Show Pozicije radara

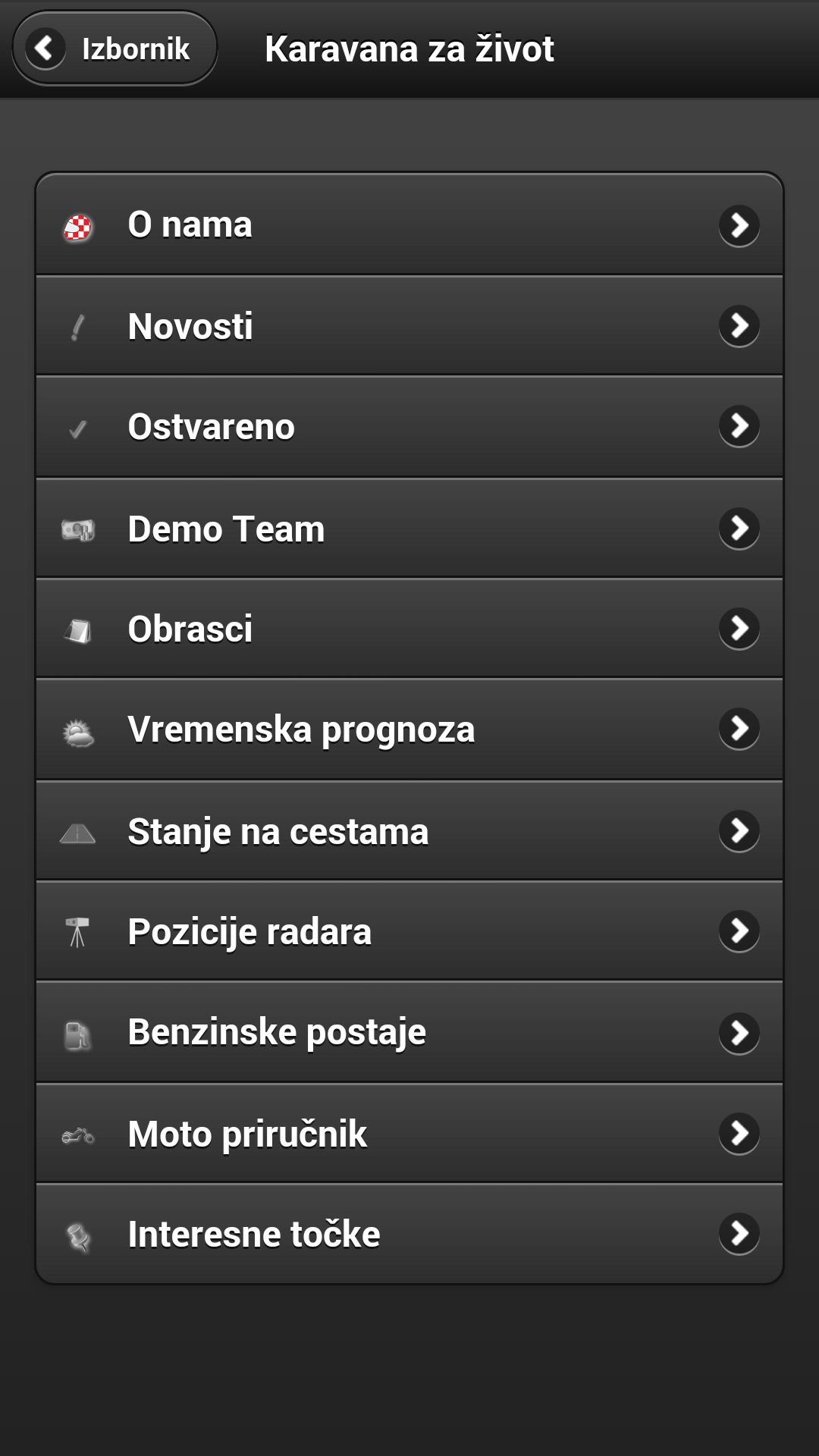[409, 931]
